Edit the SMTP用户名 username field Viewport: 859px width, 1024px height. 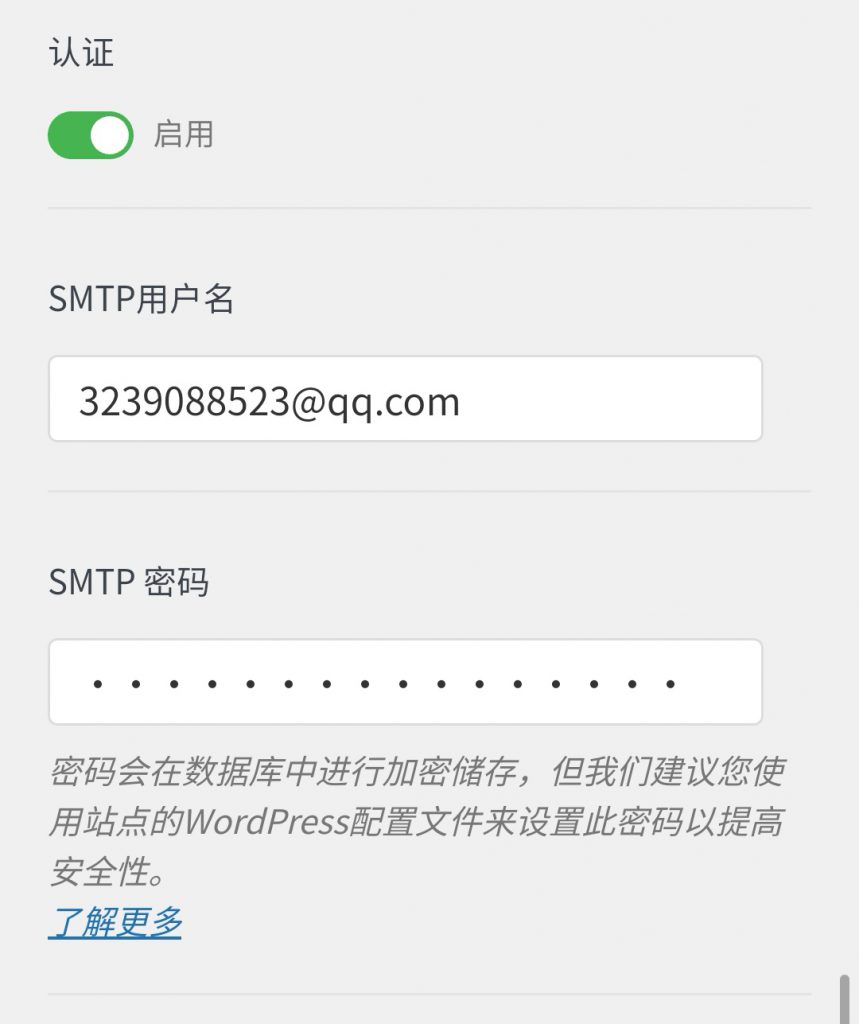click(405, 399)
